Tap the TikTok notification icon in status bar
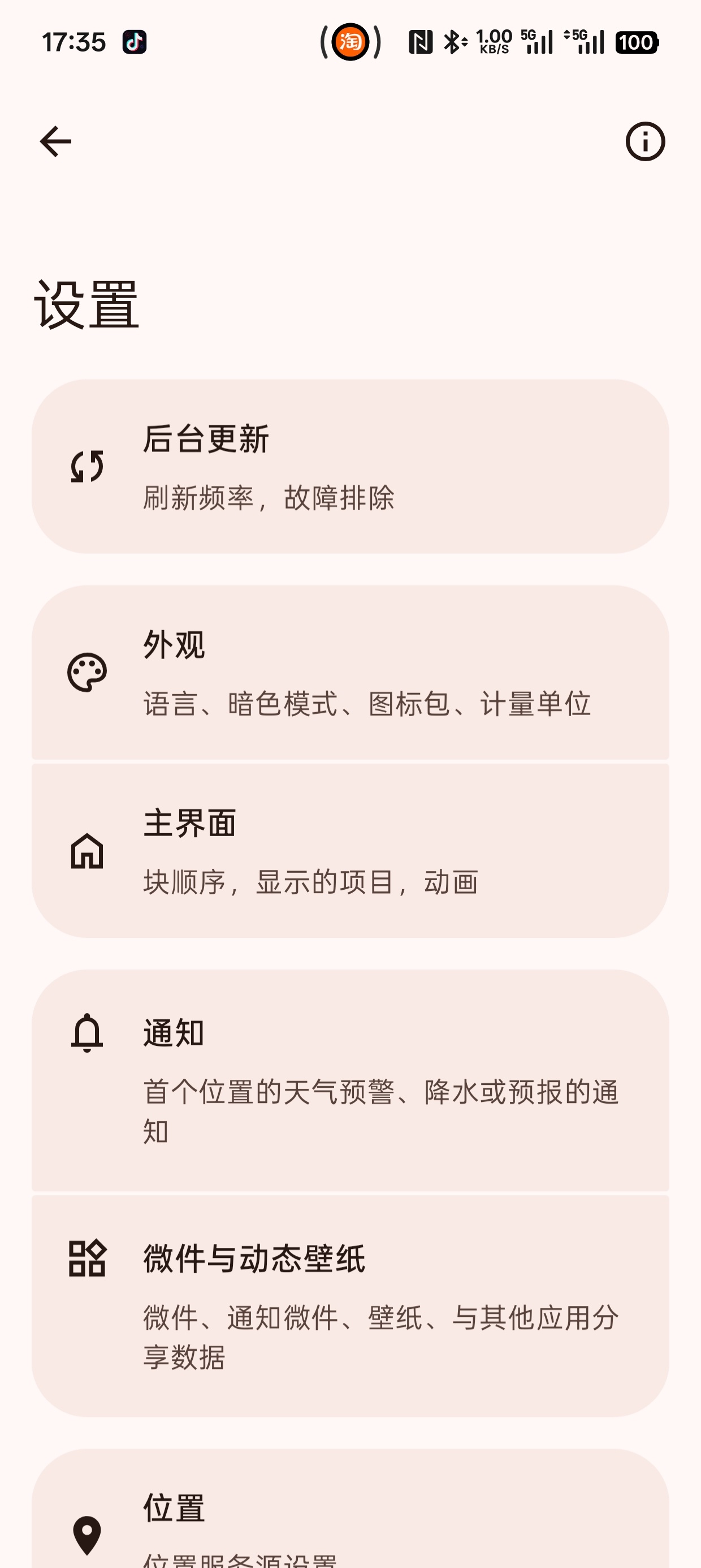Viewport: 701px width, 1568px height. point(135,41)
